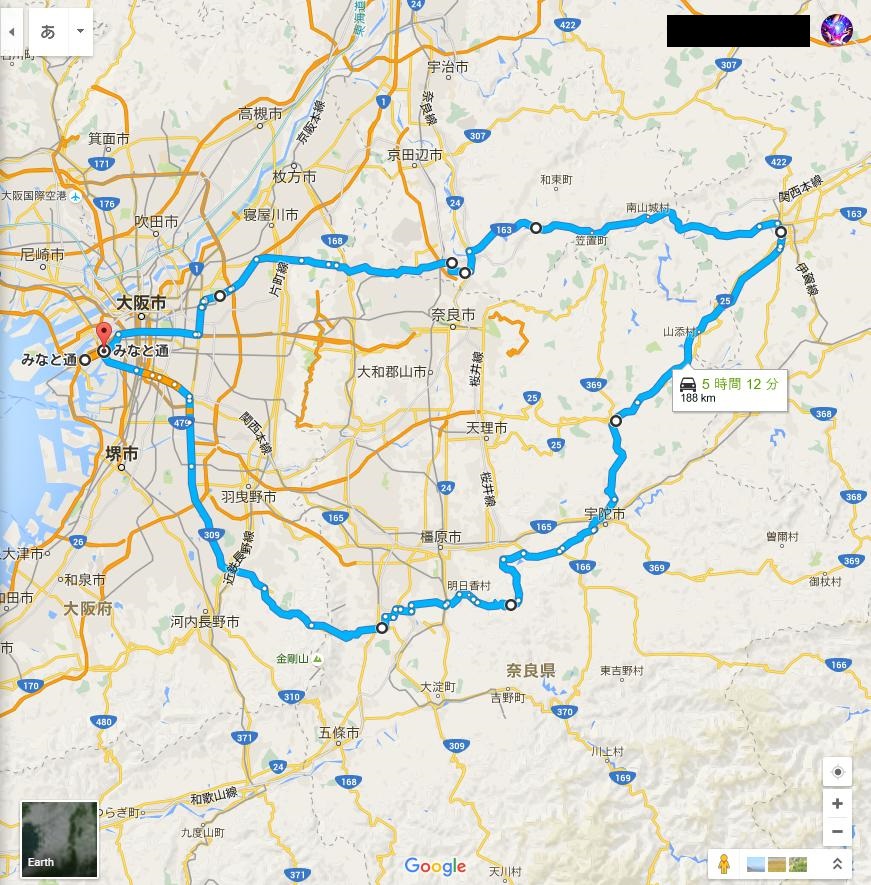Tap the 5時間12分 route info card
Image resolution: width=871 pixels, height=885 pixels.
[730, 390]
